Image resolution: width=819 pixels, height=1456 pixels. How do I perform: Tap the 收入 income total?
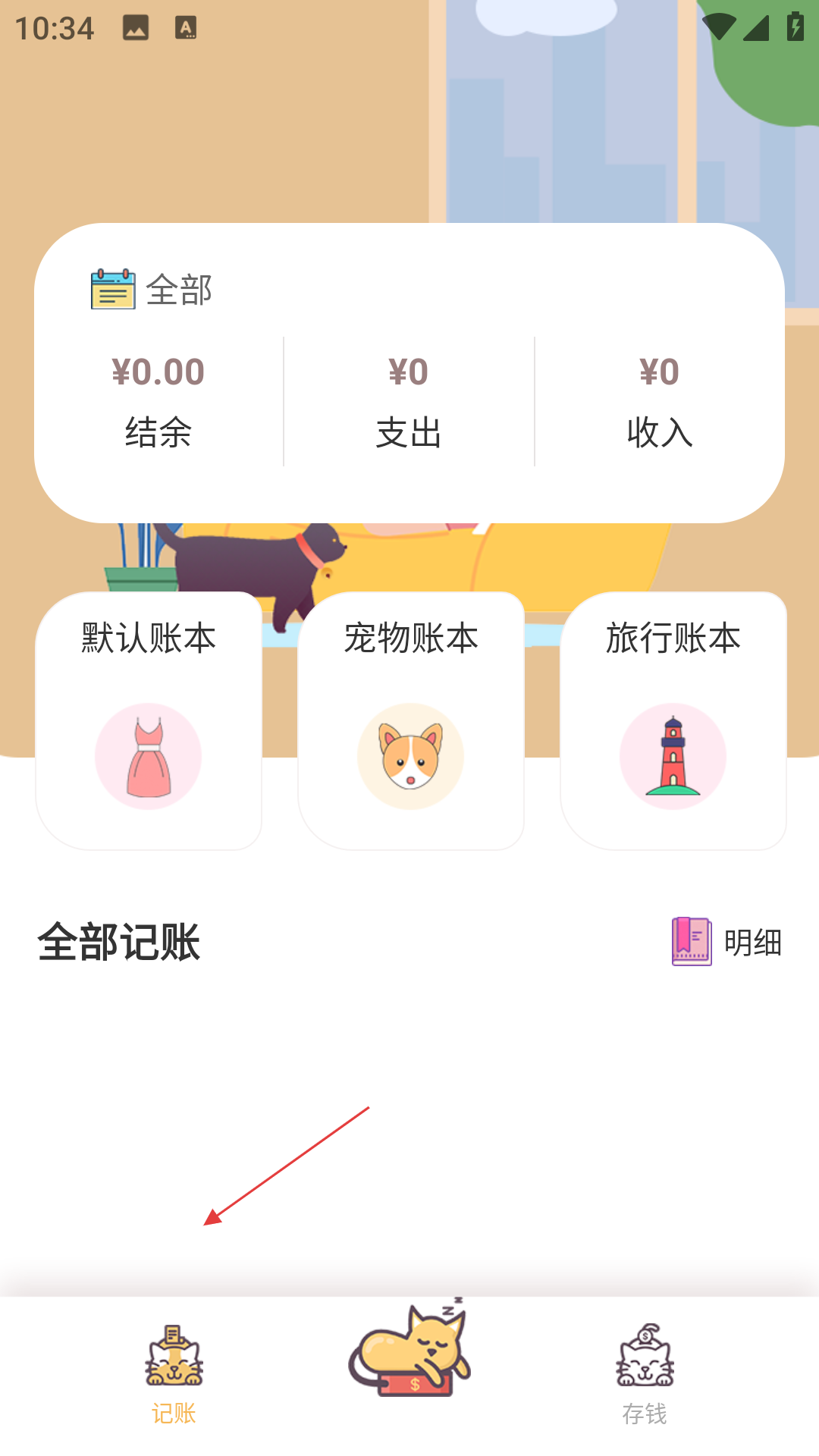coord(661,372)
